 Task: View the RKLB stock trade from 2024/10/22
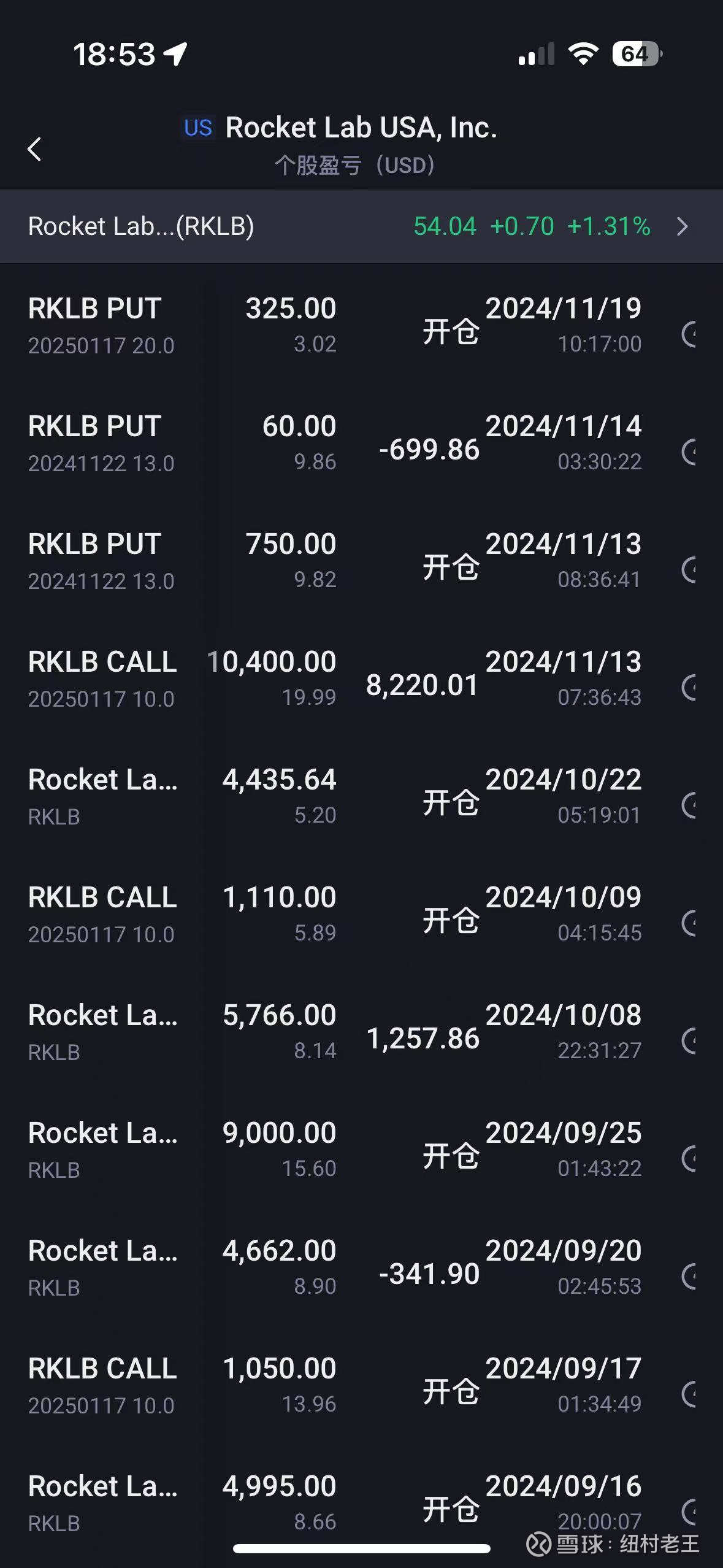coord(361,797)
